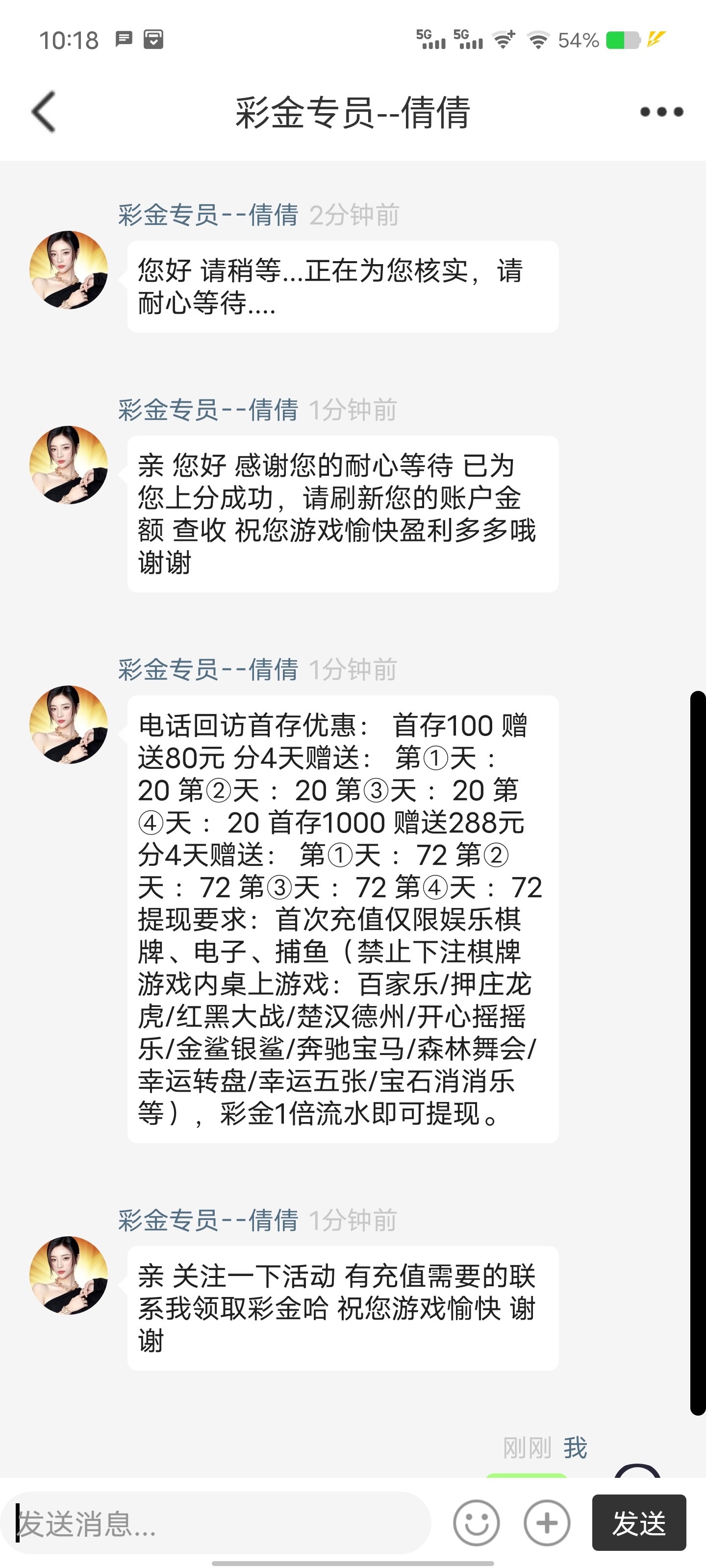Open the emoji picker
The height and width of the screenshot is (1568, 706).
click(x=476, y=1523)
